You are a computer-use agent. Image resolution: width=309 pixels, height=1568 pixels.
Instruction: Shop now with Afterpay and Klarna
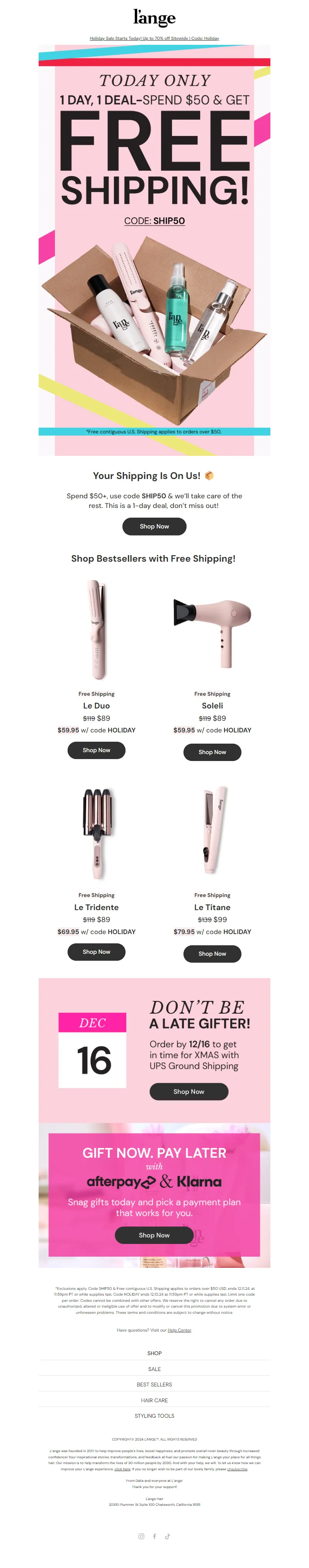(154, 1236)
